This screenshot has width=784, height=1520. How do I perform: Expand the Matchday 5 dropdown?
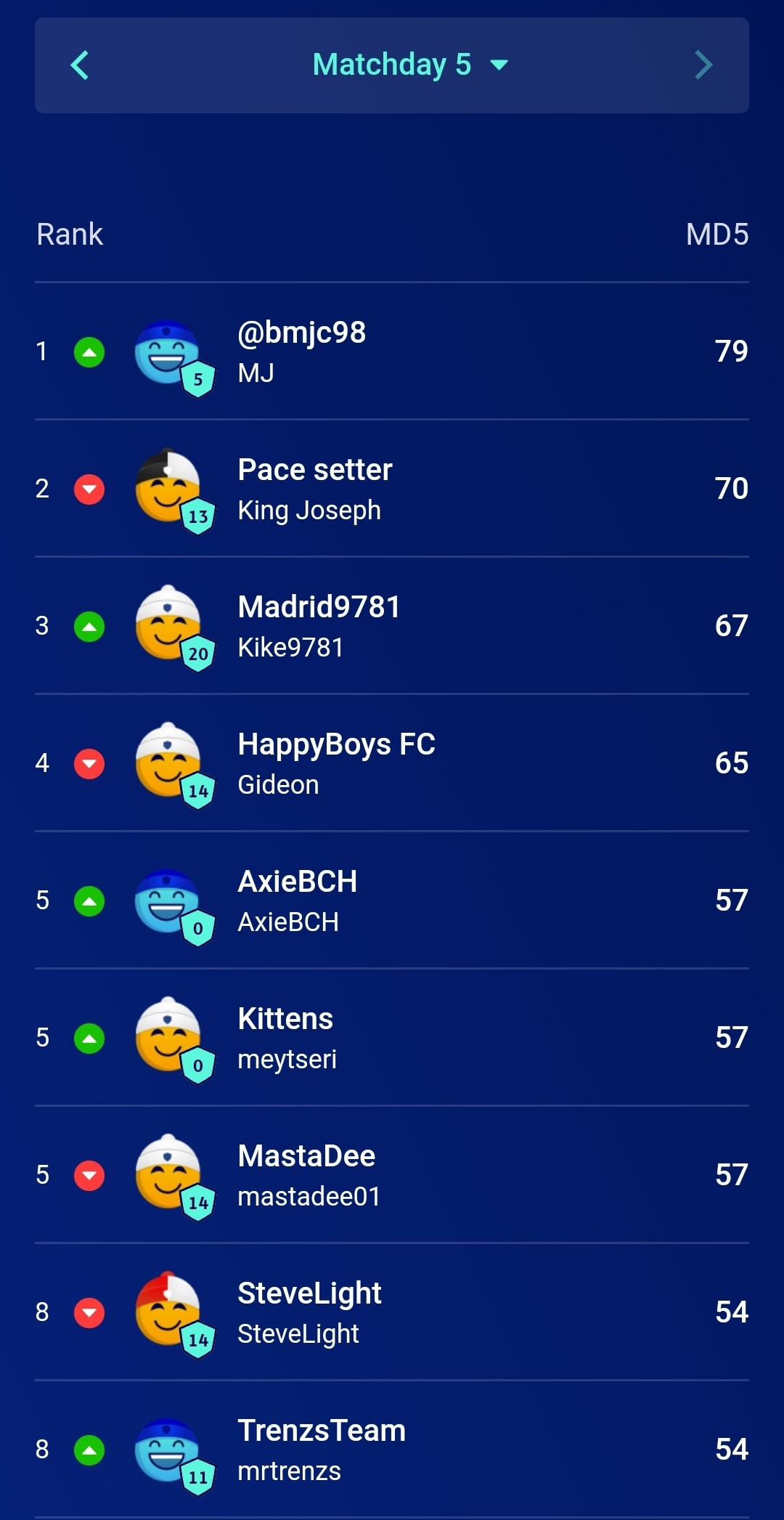pos(410,65)
